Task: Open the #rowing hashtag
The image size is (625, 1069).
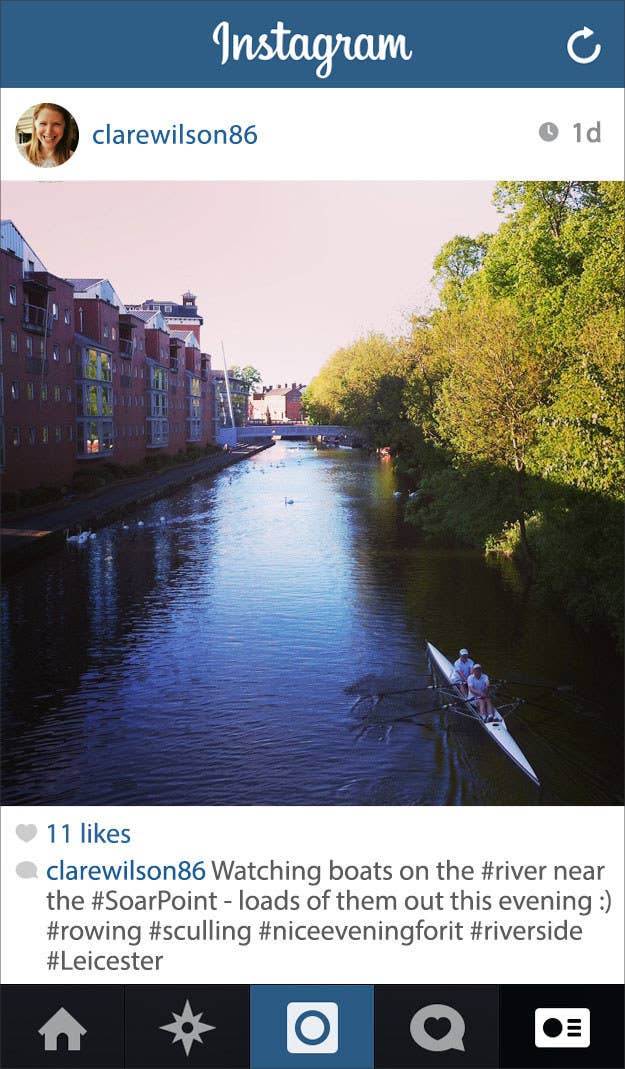Action: point(93,932)
